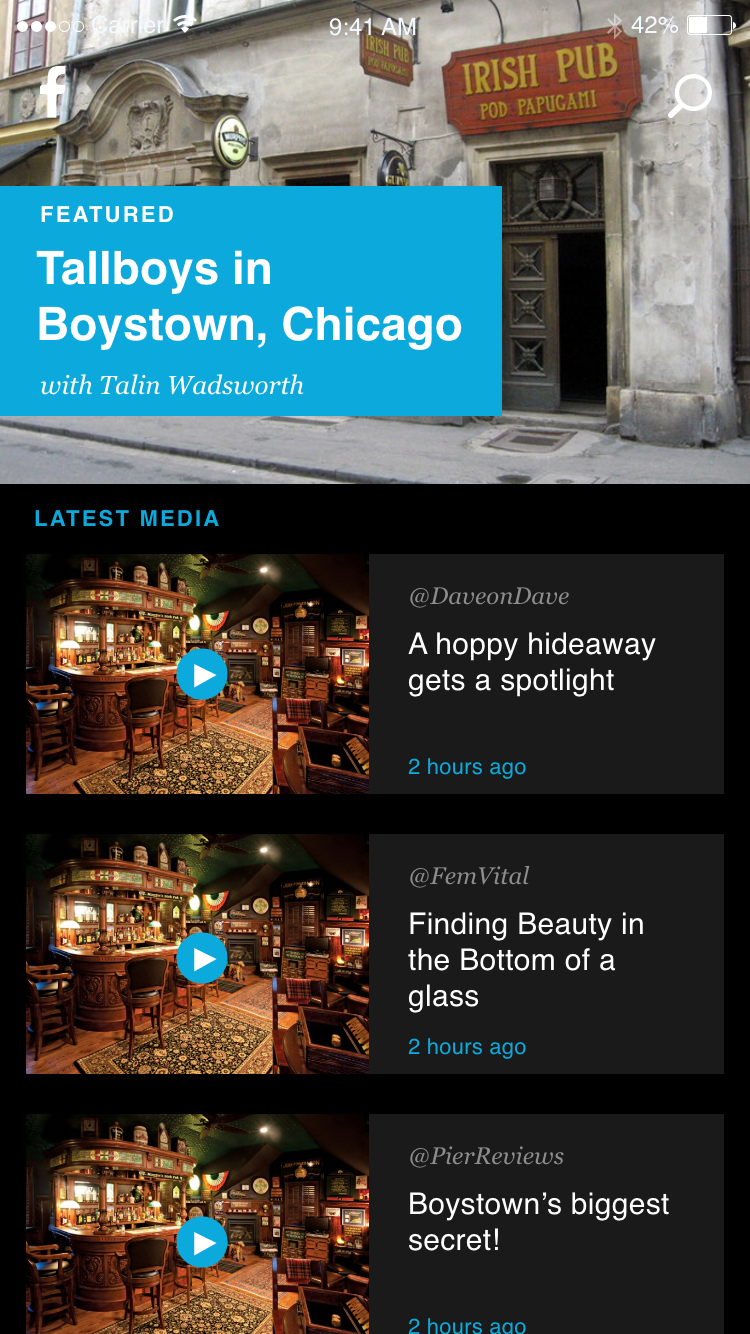Viewport: 750px width, 1334px height.
Task: Play the @FemVital video
Action: point(202,958)
